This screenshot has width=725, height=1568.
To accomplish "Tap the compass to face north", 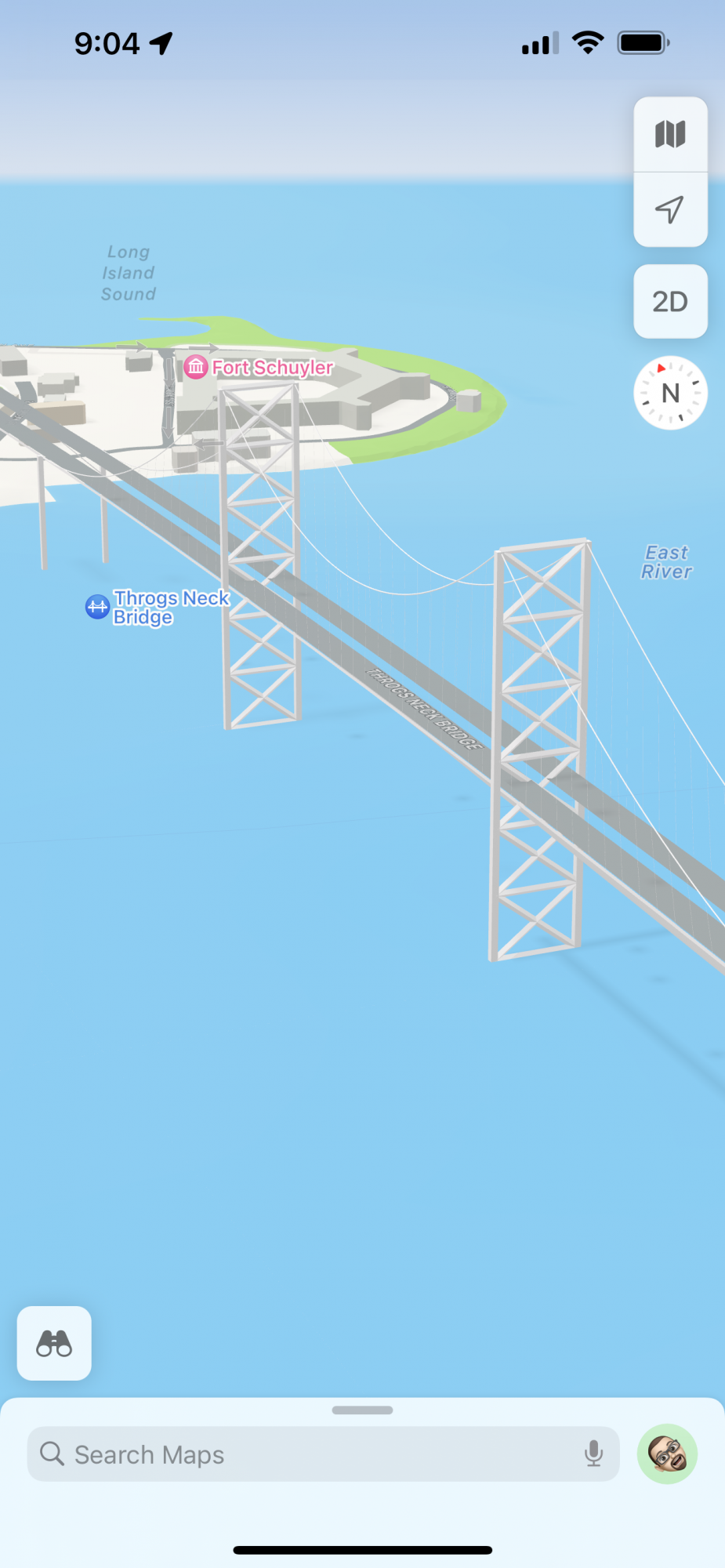I will click(670, 393).
